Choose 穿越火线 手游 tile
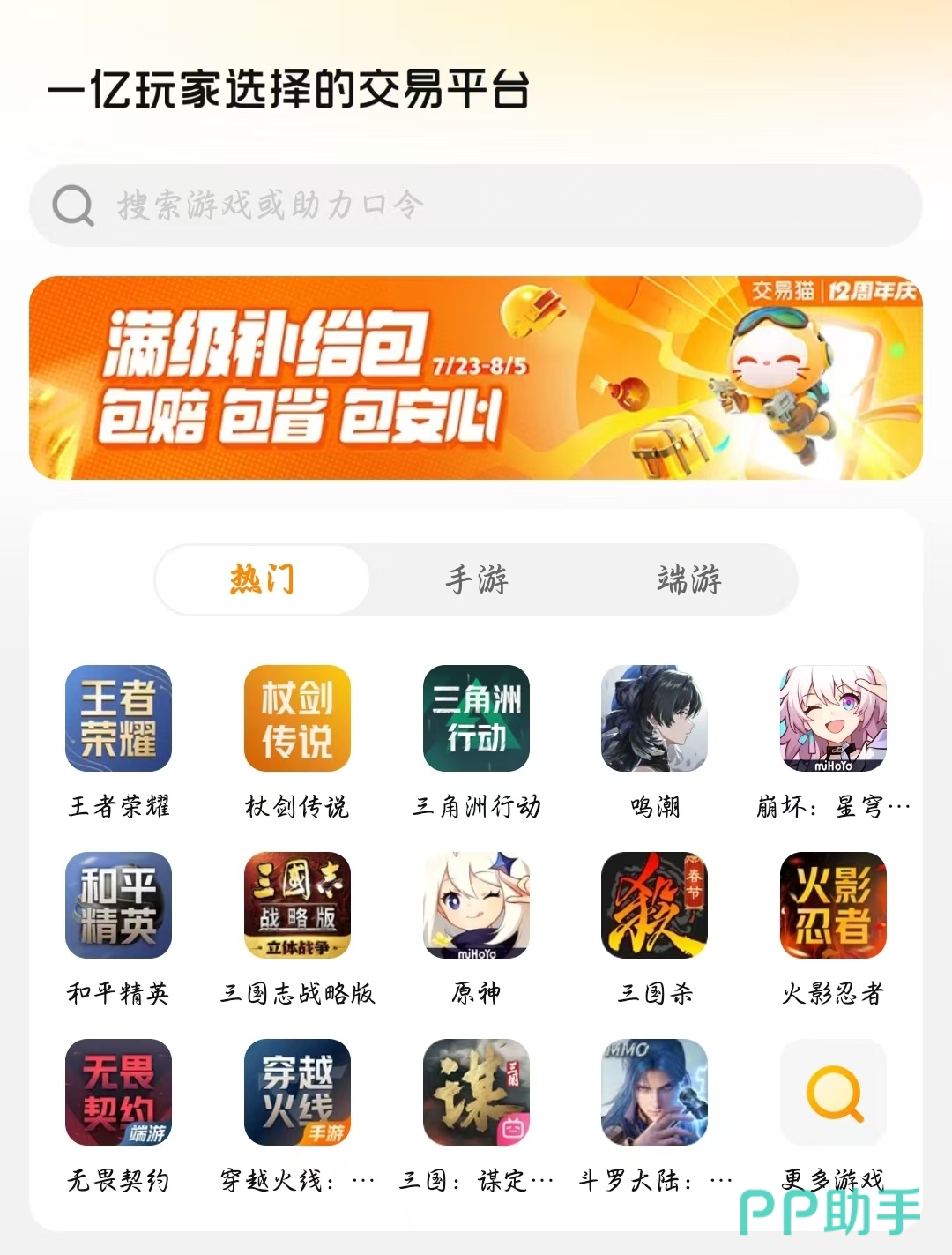This screenshot has height=1255, width=952. [297, 1093]
